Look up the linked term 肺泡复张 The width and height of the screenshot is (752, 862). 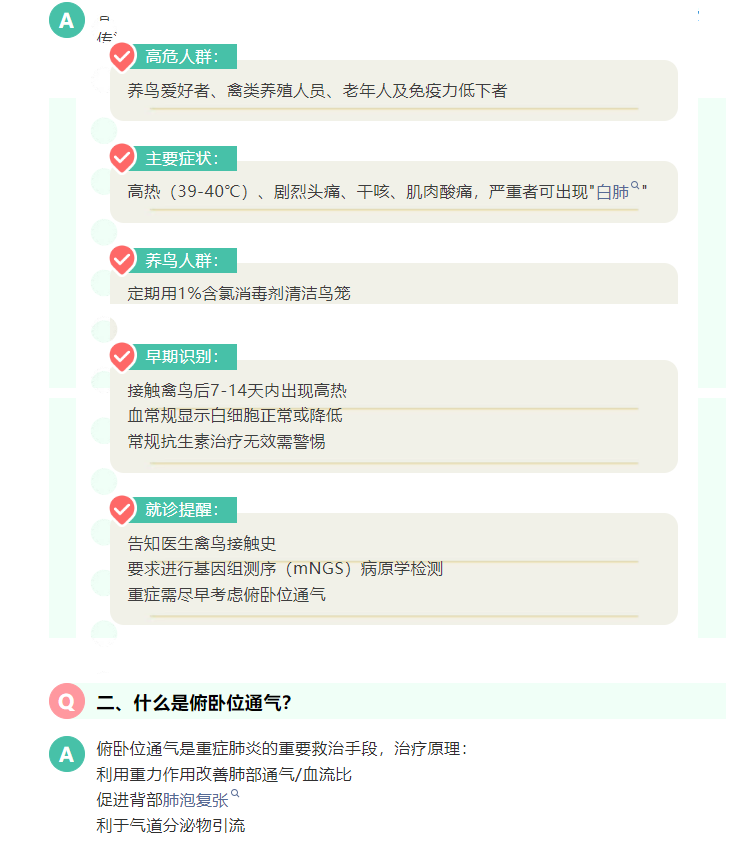[x=197, y=800]
